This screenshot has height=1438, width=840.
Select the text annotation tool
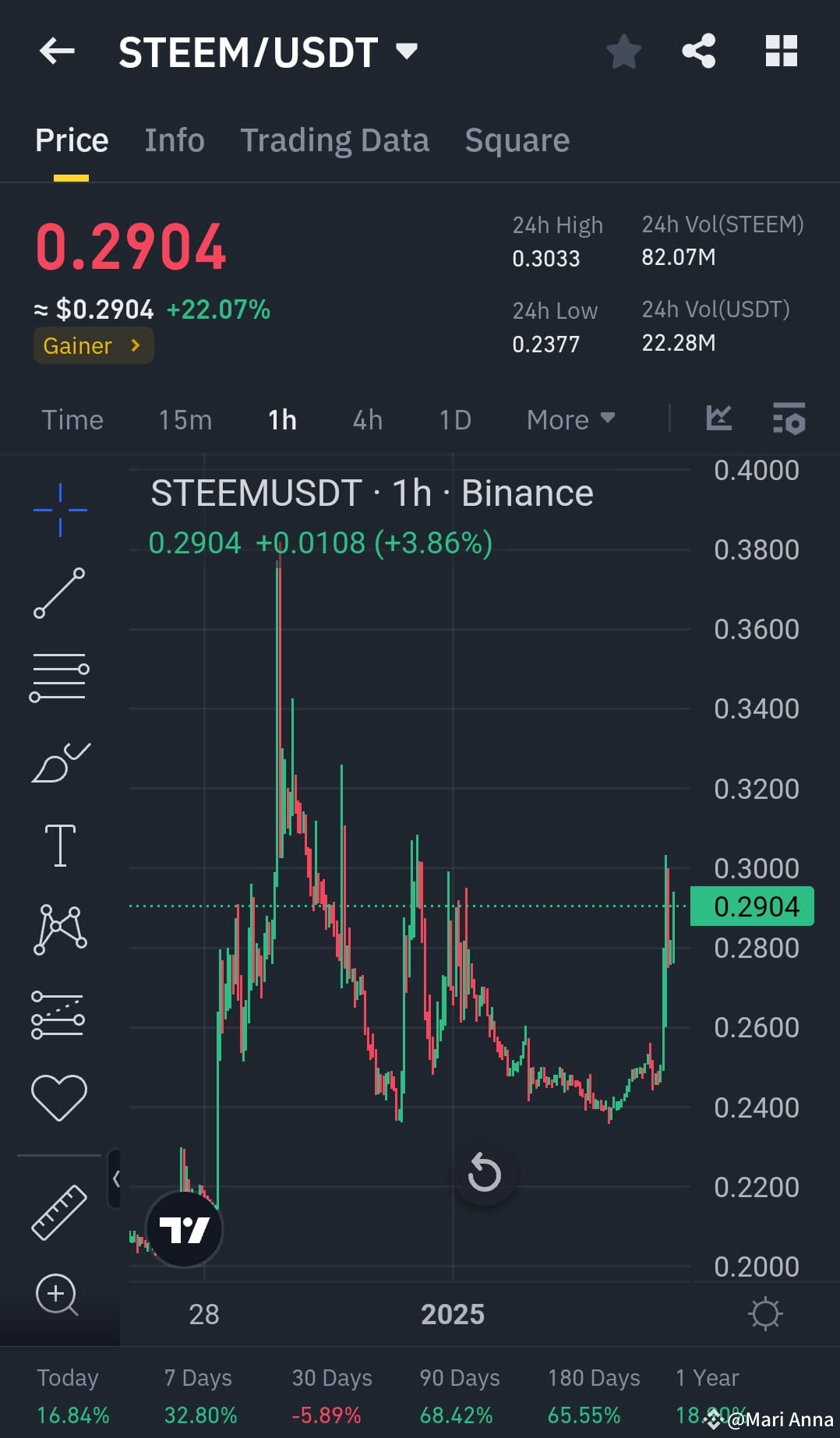click(x=60, y=844)
